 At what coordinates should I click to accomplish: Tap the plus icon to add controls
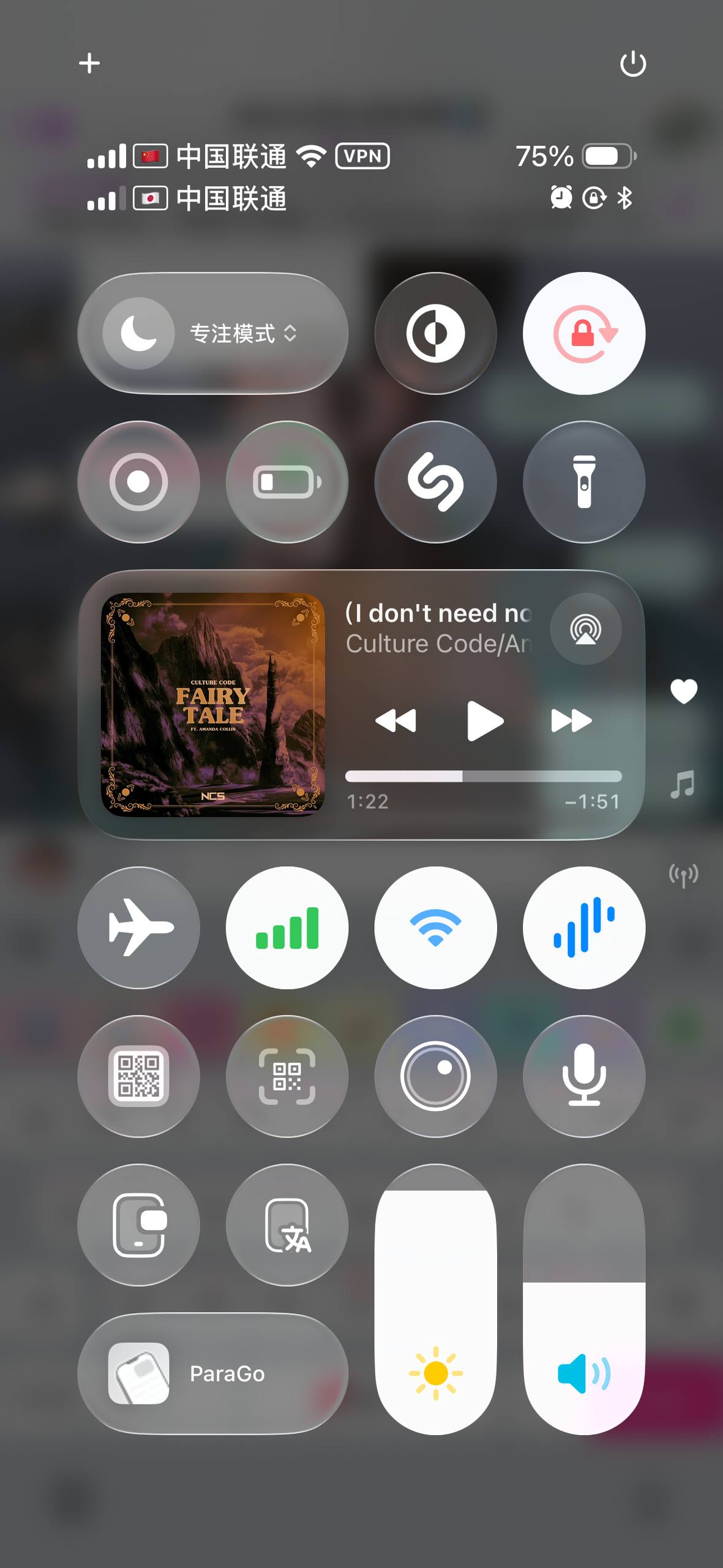click(x=89, y=63)
